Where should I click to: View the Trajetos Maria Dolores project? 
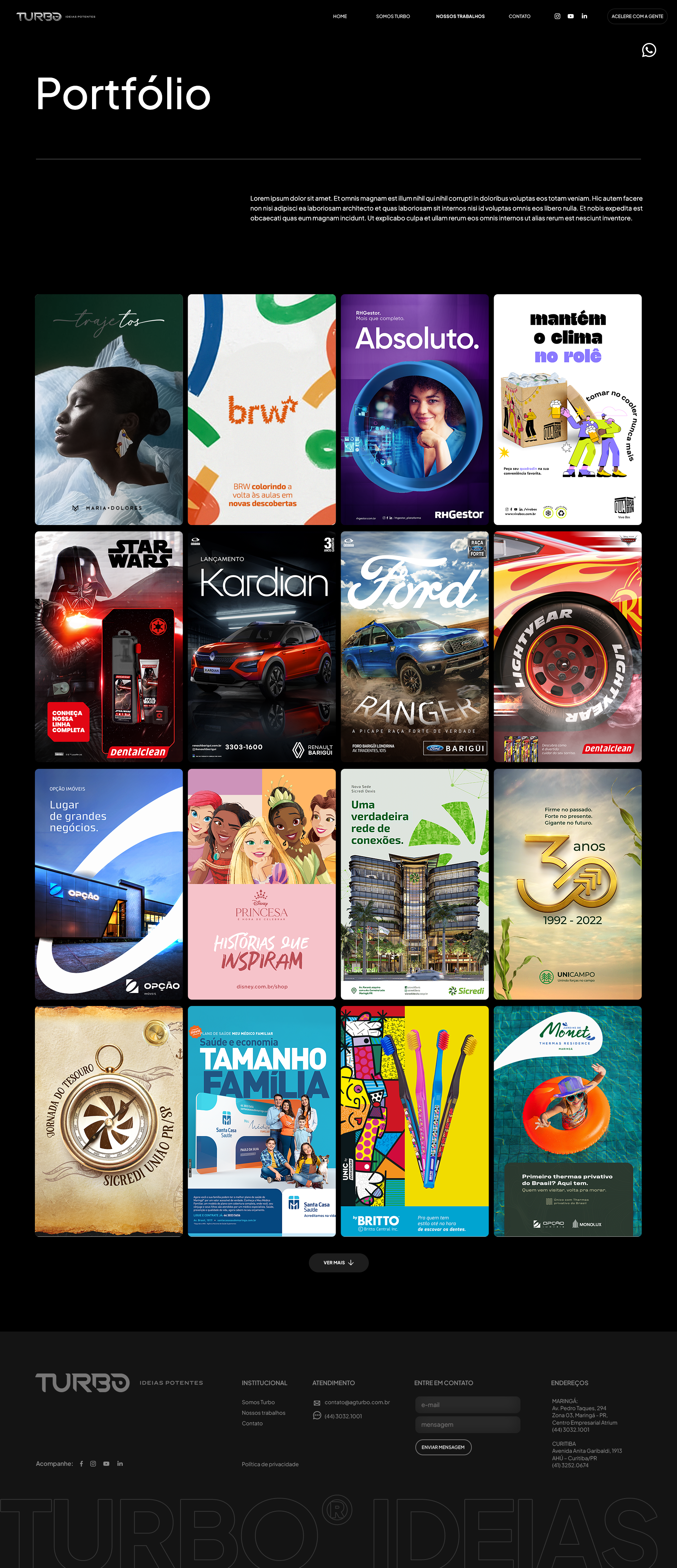[x=109, y=409]
